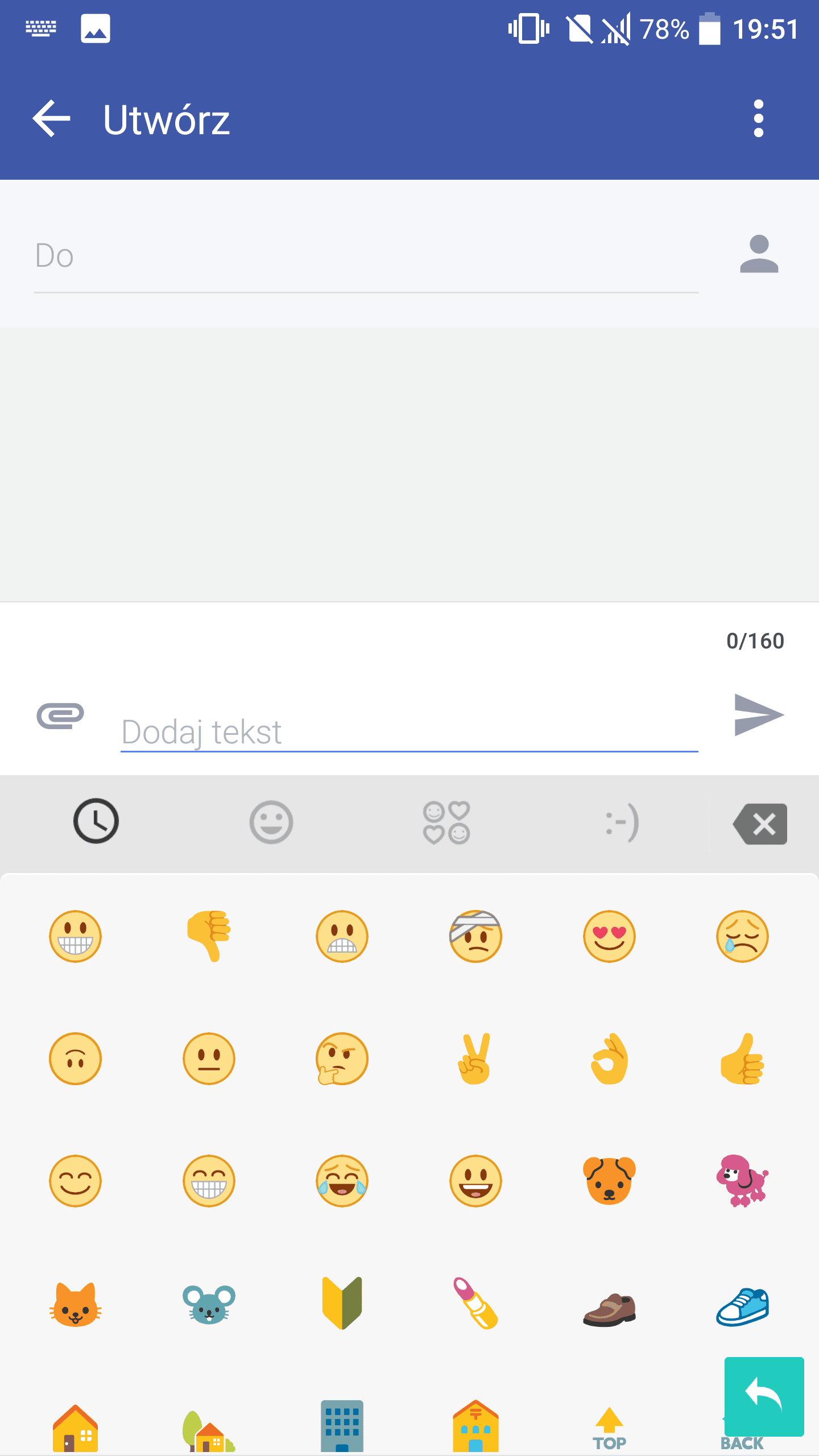The height and width of the screenshot is (1456, 819).
Task: Open the hearts and faces emoji tab
Action: [x=446, y=822]
